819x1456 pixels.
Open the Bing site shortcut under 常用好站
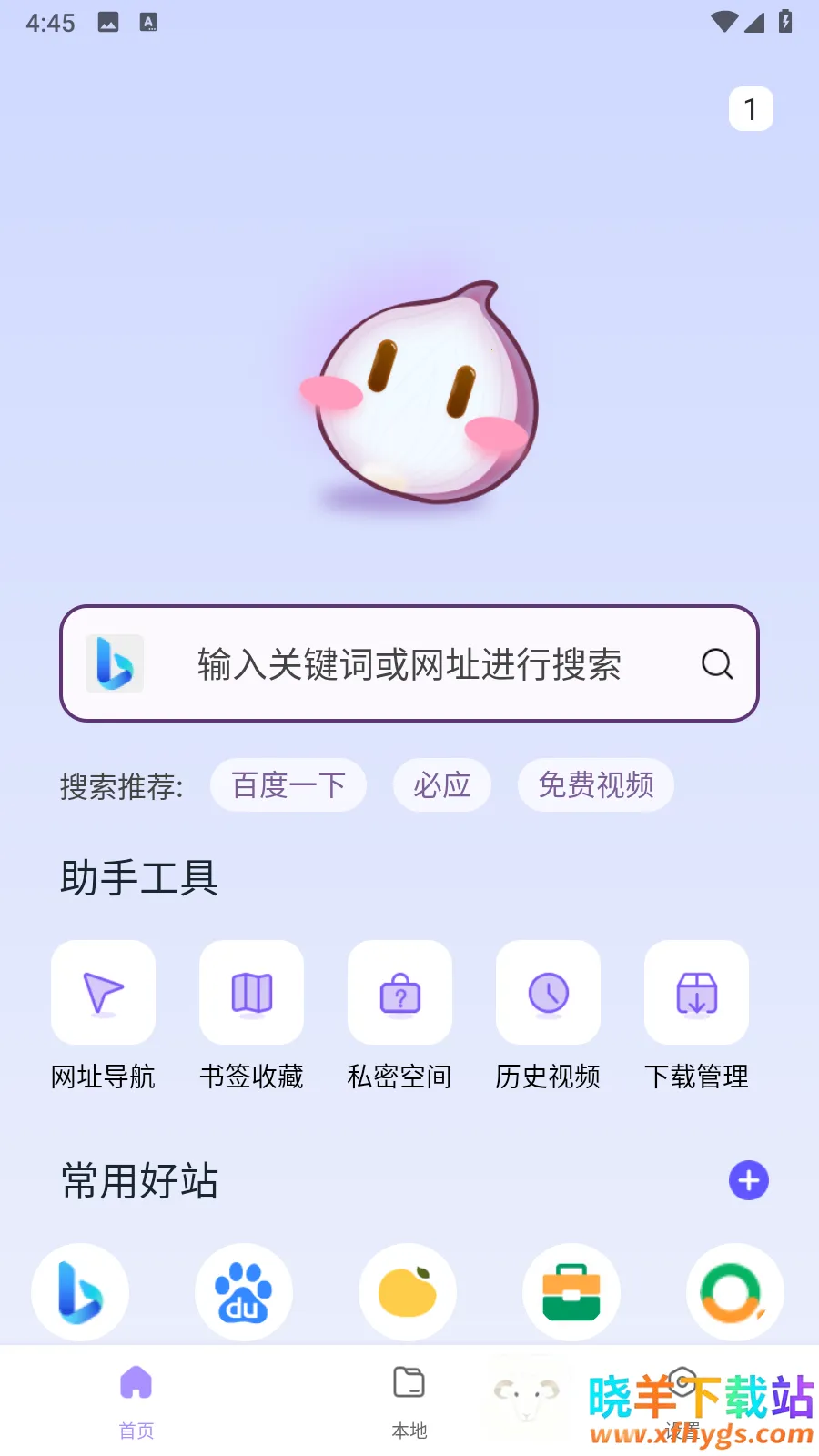coord(80,1292)
